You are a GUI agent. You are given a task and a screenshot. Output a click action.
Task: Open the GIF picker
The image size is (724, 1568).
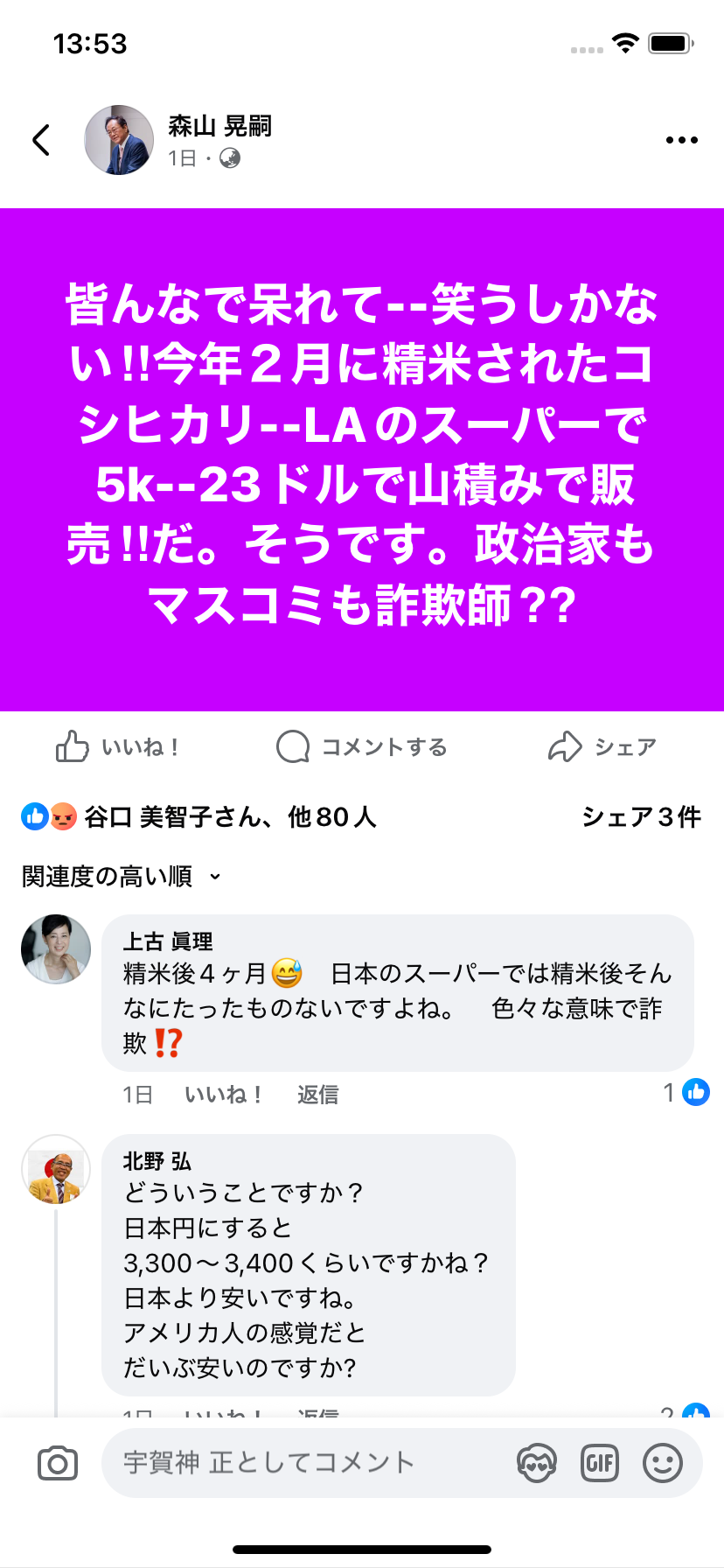pyautogui.click(x=600, y=1463)
